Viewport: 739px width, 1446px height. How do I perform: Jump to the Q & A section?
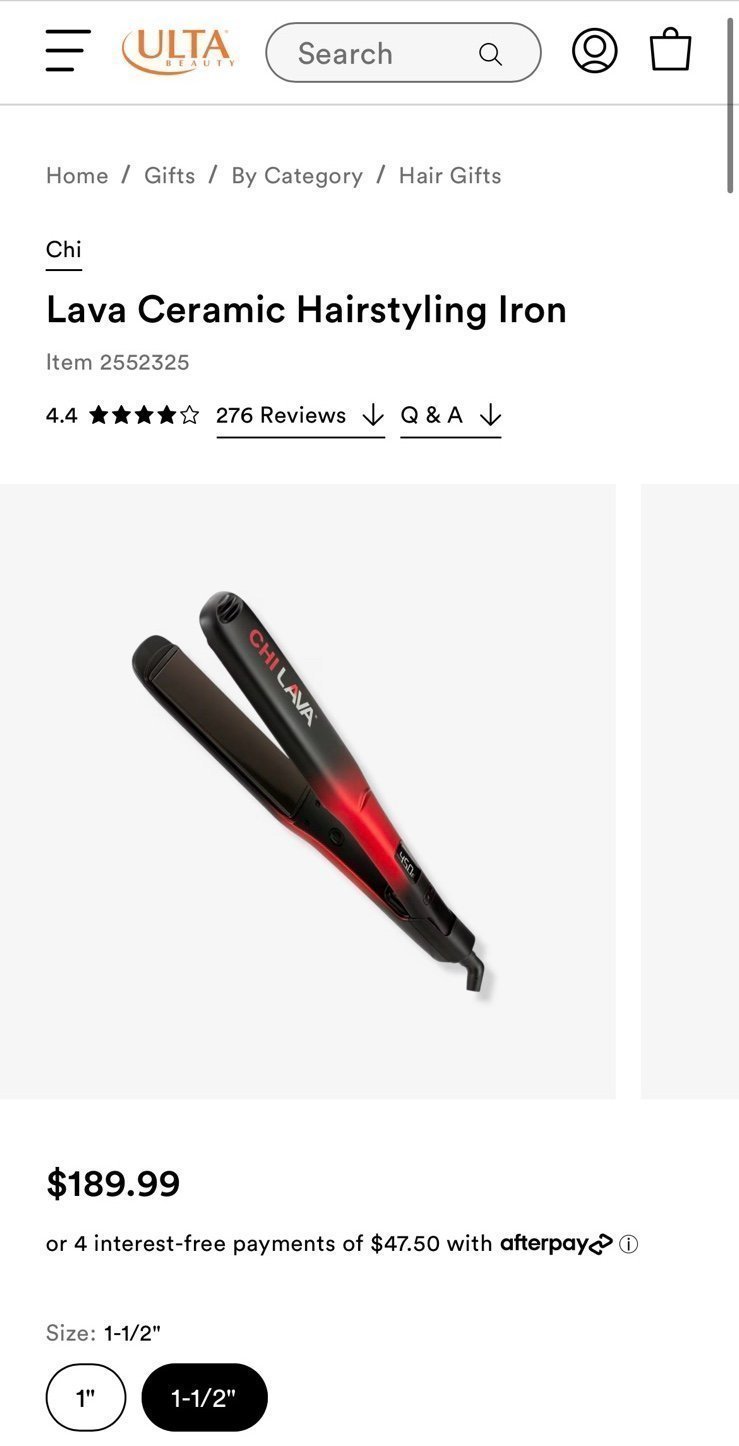coord(451,416)
